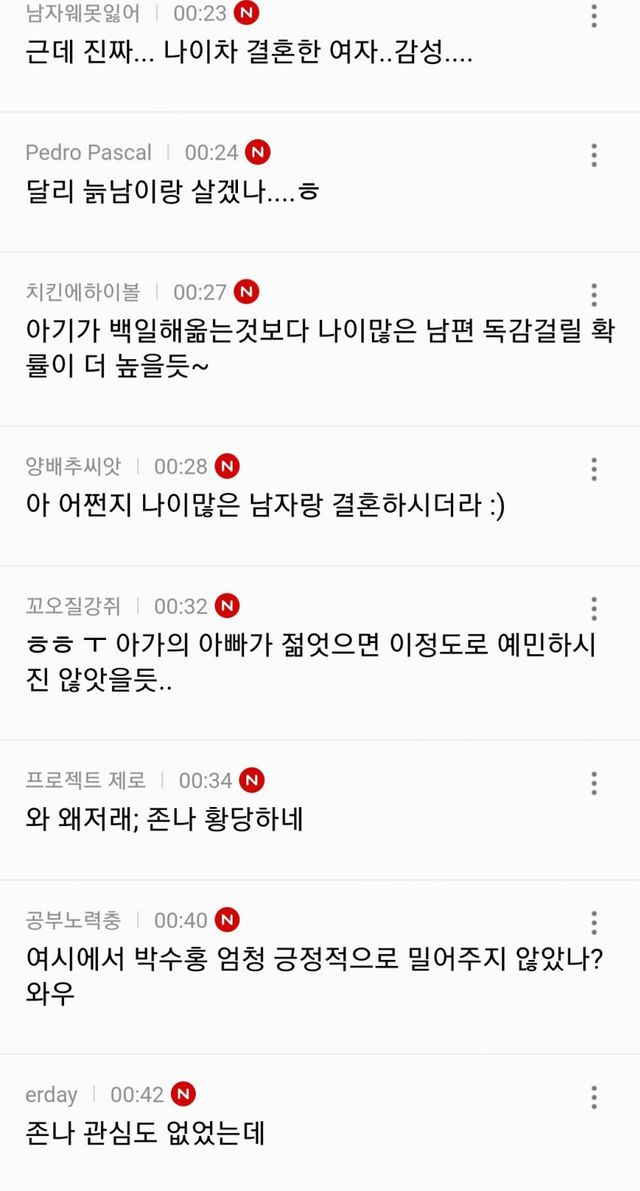
Task: Open options menu on 꼬오질강쥐's comment
Action: point(594,609)
